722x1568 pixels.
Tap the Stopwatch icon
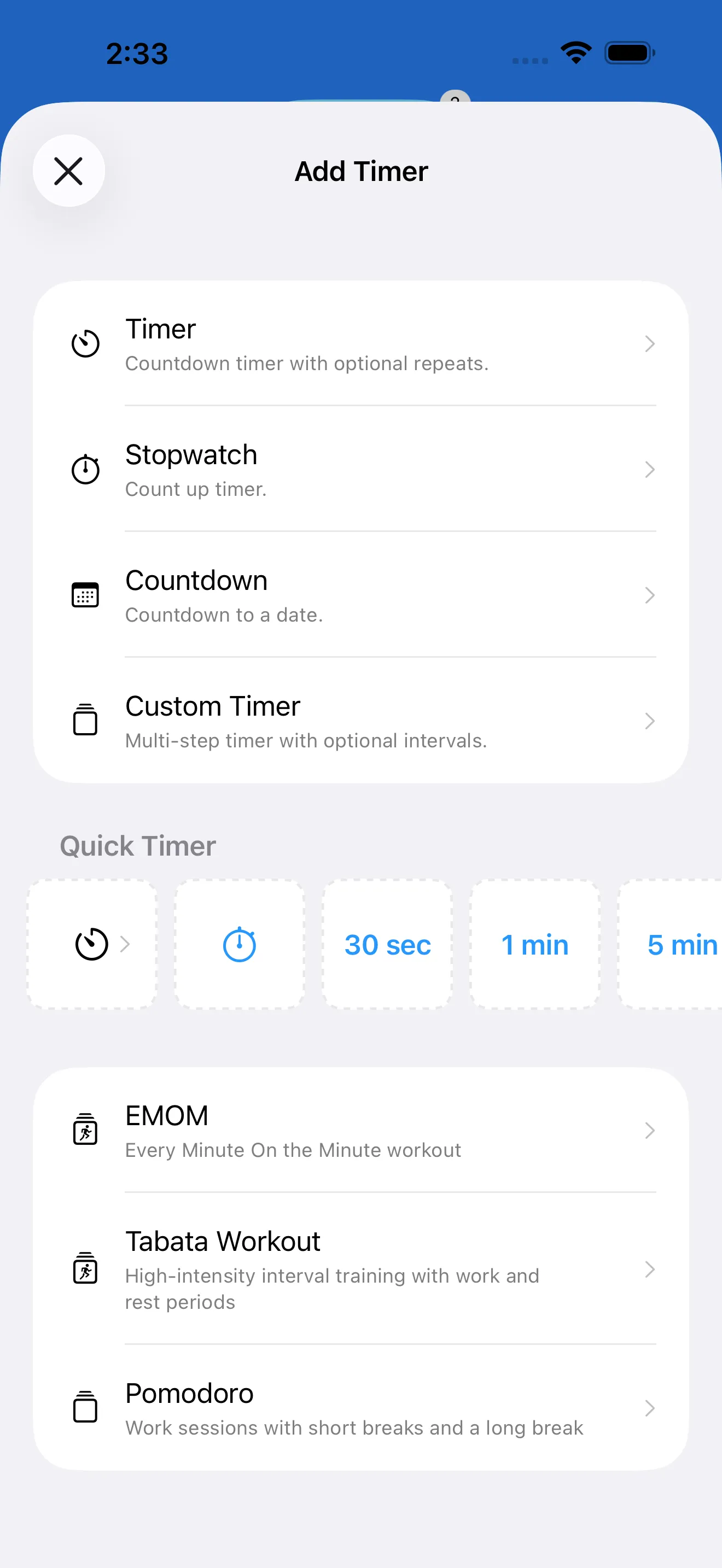[85, 469]
